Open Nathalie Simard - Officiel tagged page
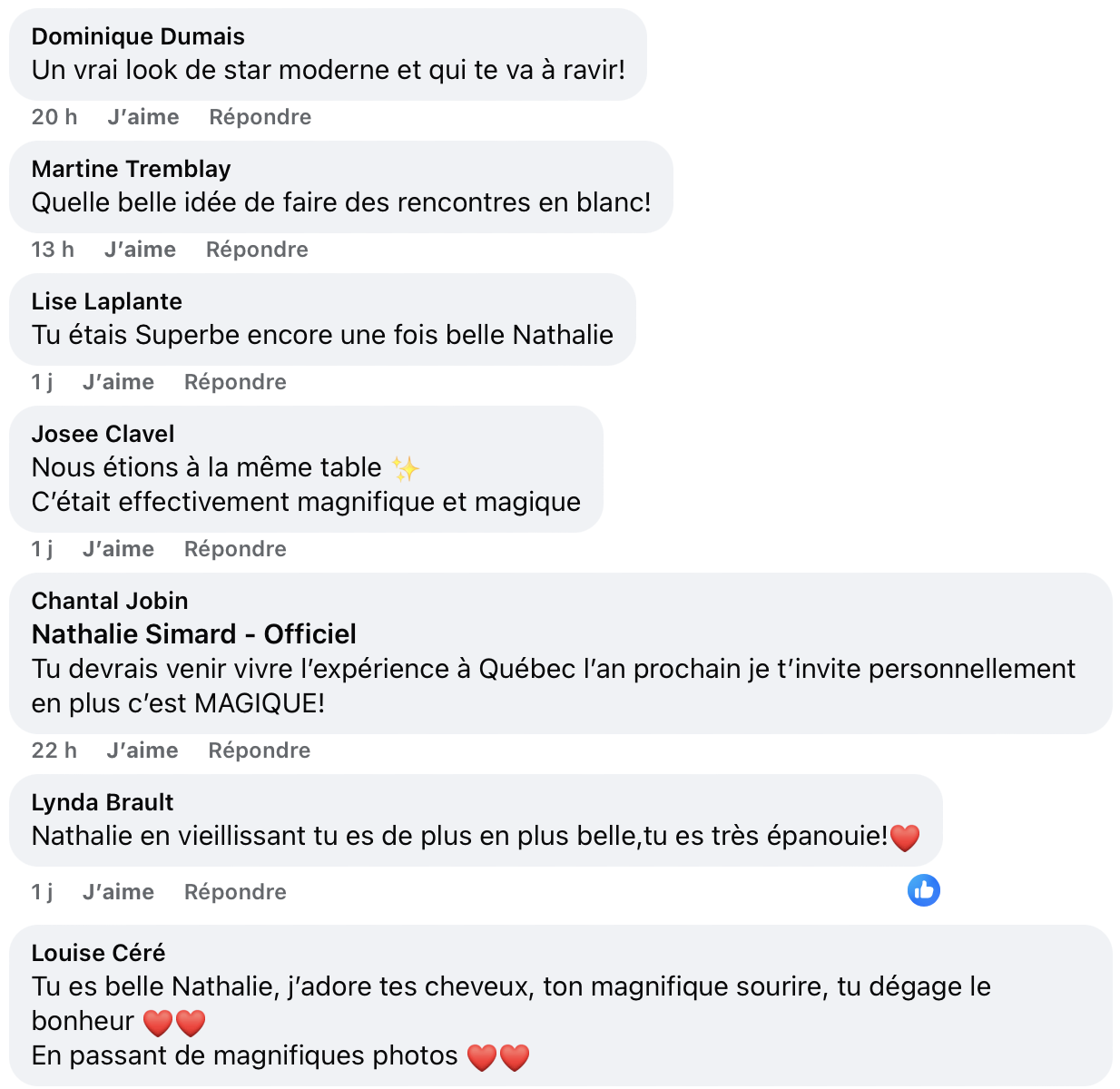This screenshot has height=1089, width=1120. 193,634
